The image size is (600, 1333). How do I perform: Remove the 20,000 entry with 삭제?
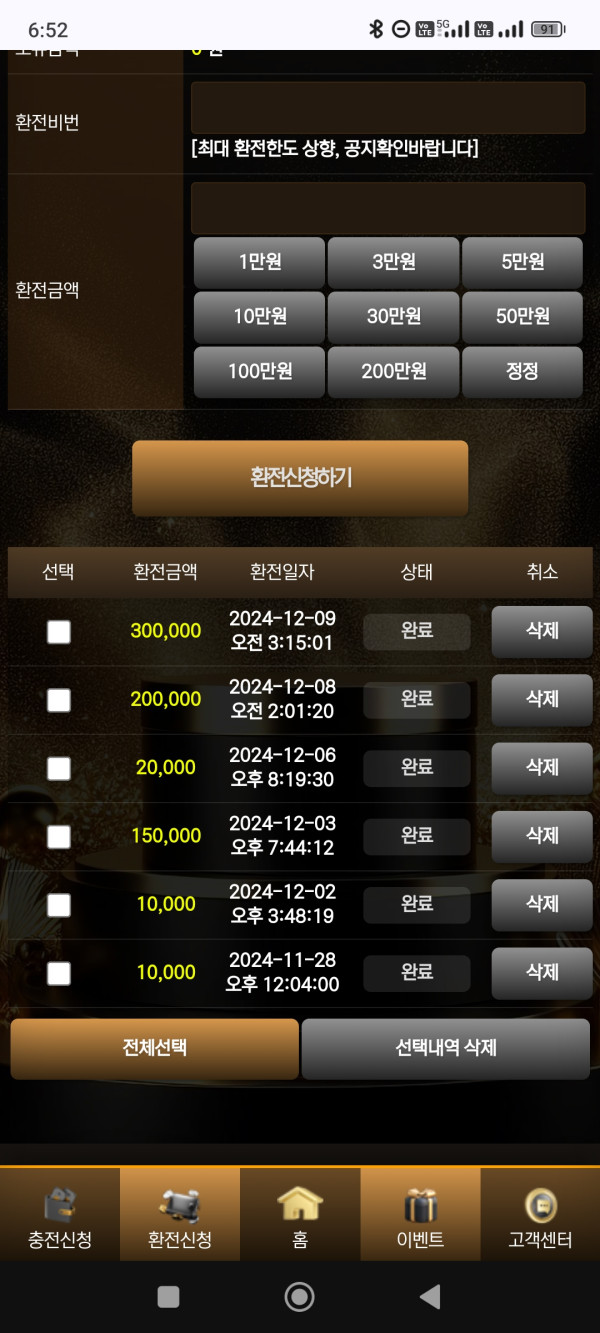point(542,767)
